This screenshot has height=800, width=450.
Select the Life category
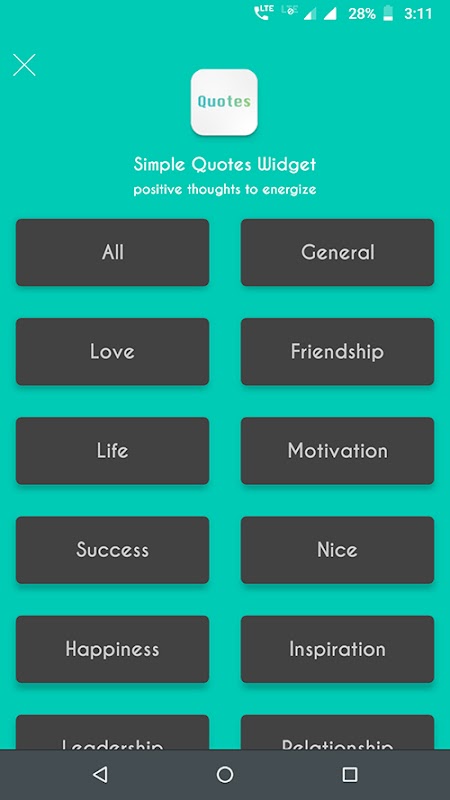[x=112, y=451]
